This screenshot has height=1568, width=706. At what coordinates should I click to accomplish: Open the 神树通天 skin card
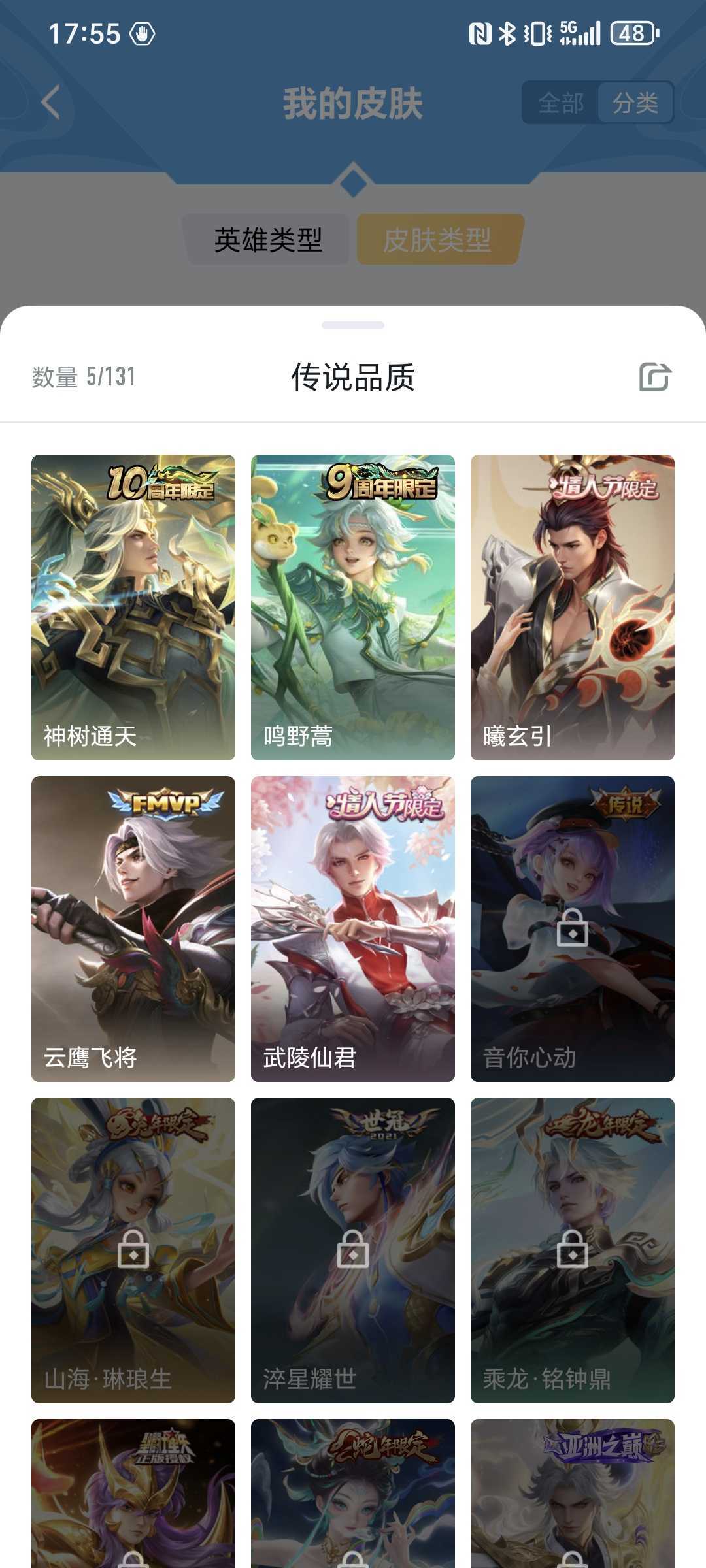(133, 608)
